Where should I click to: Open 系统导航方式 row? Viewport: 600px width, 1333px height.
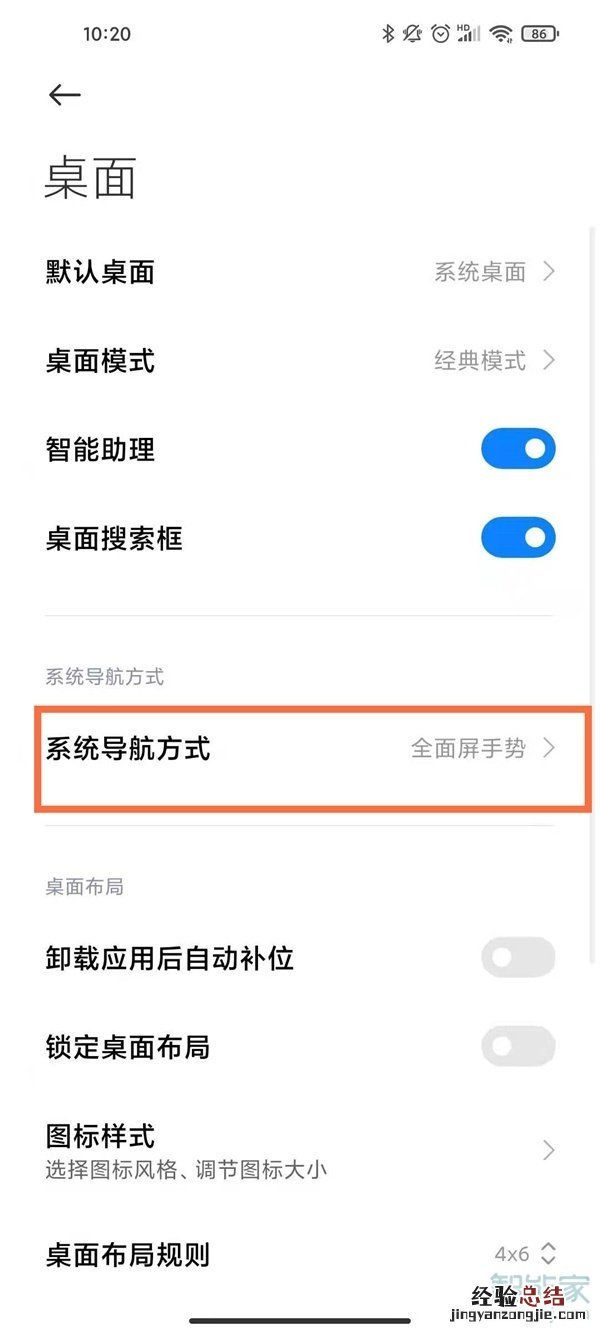click(300, 748)
